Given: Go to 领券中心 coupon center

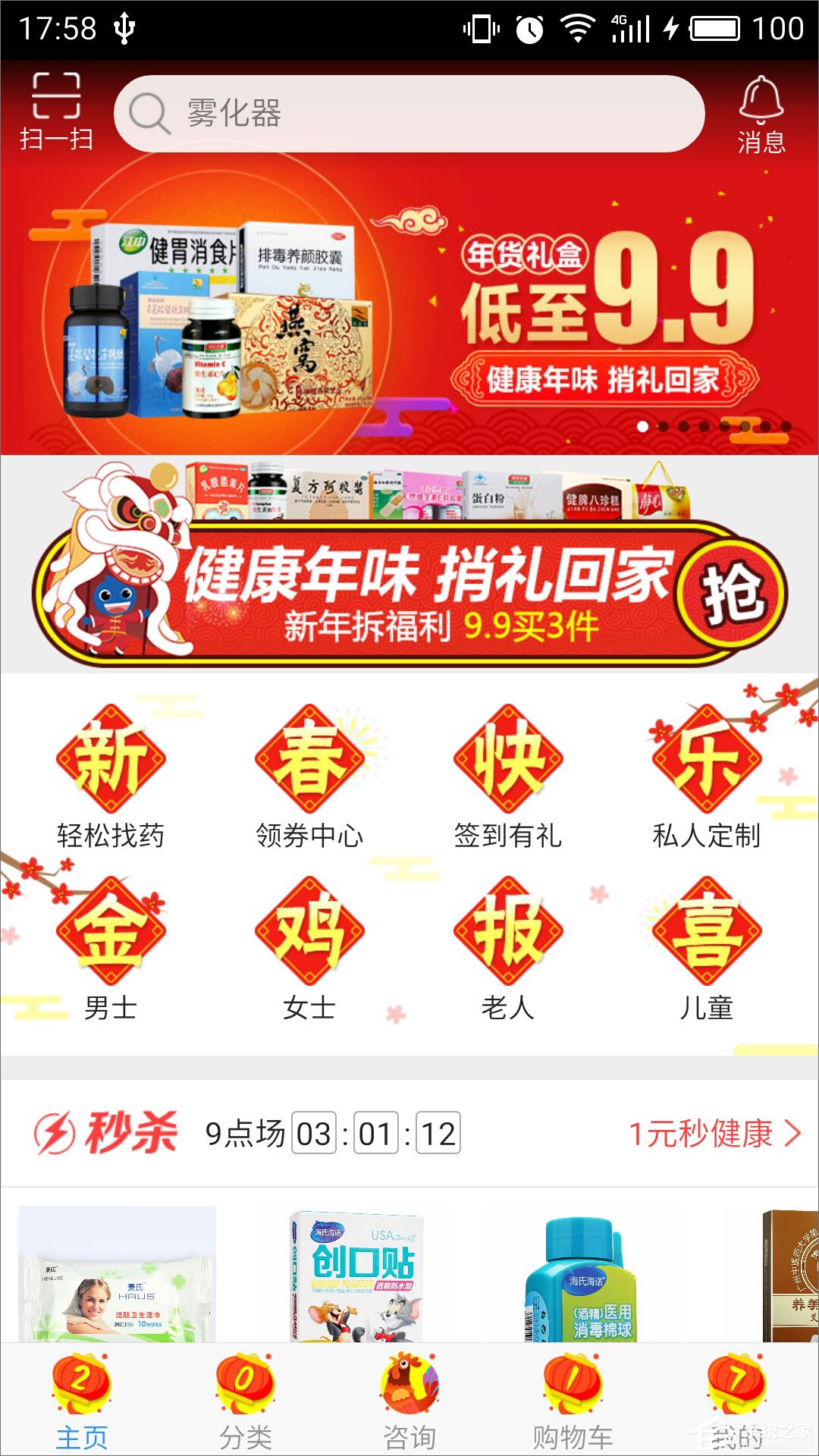Looking at the screenshot, I should coord(309,777).
